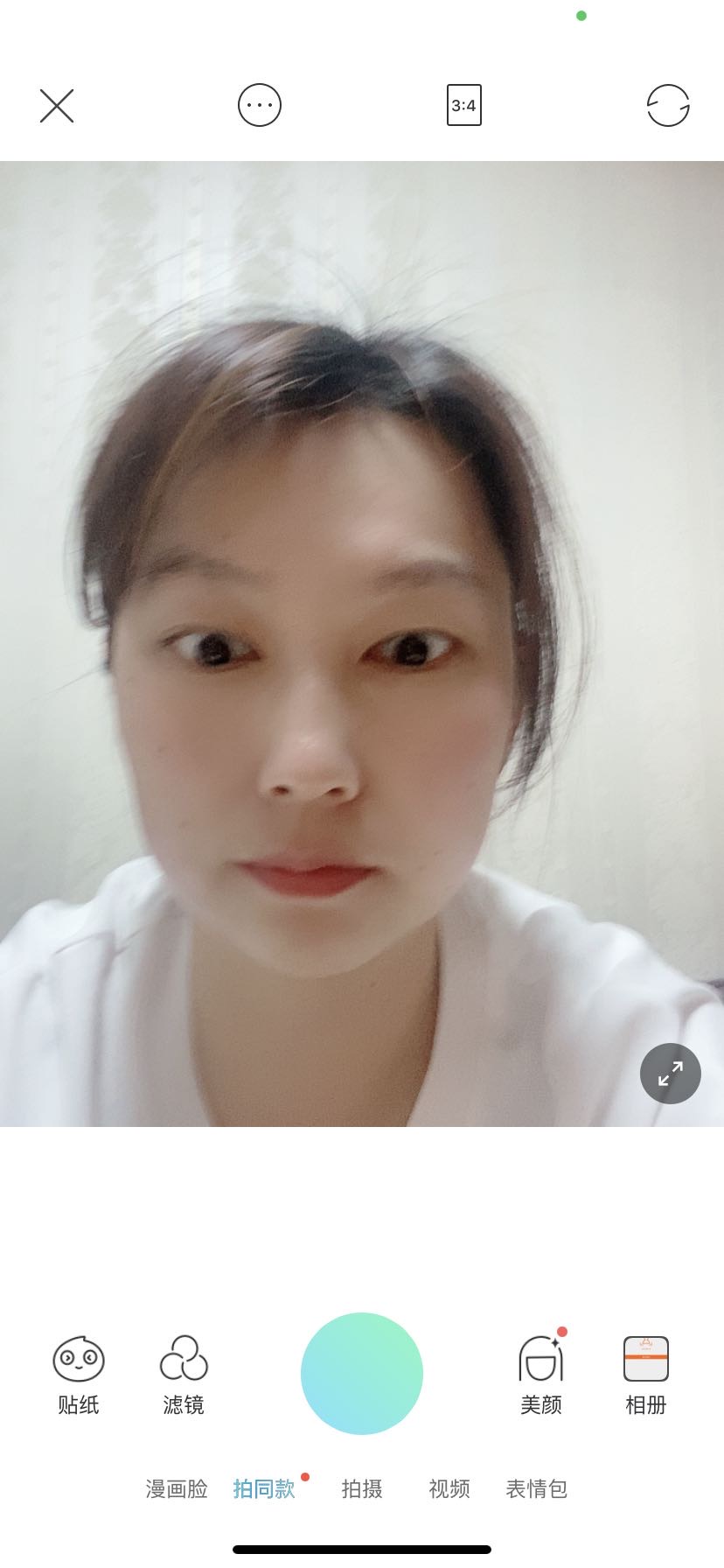Change the 3:4 aspect ratio
This screenshot has width=724, height=1568.
tap(464, 106)
